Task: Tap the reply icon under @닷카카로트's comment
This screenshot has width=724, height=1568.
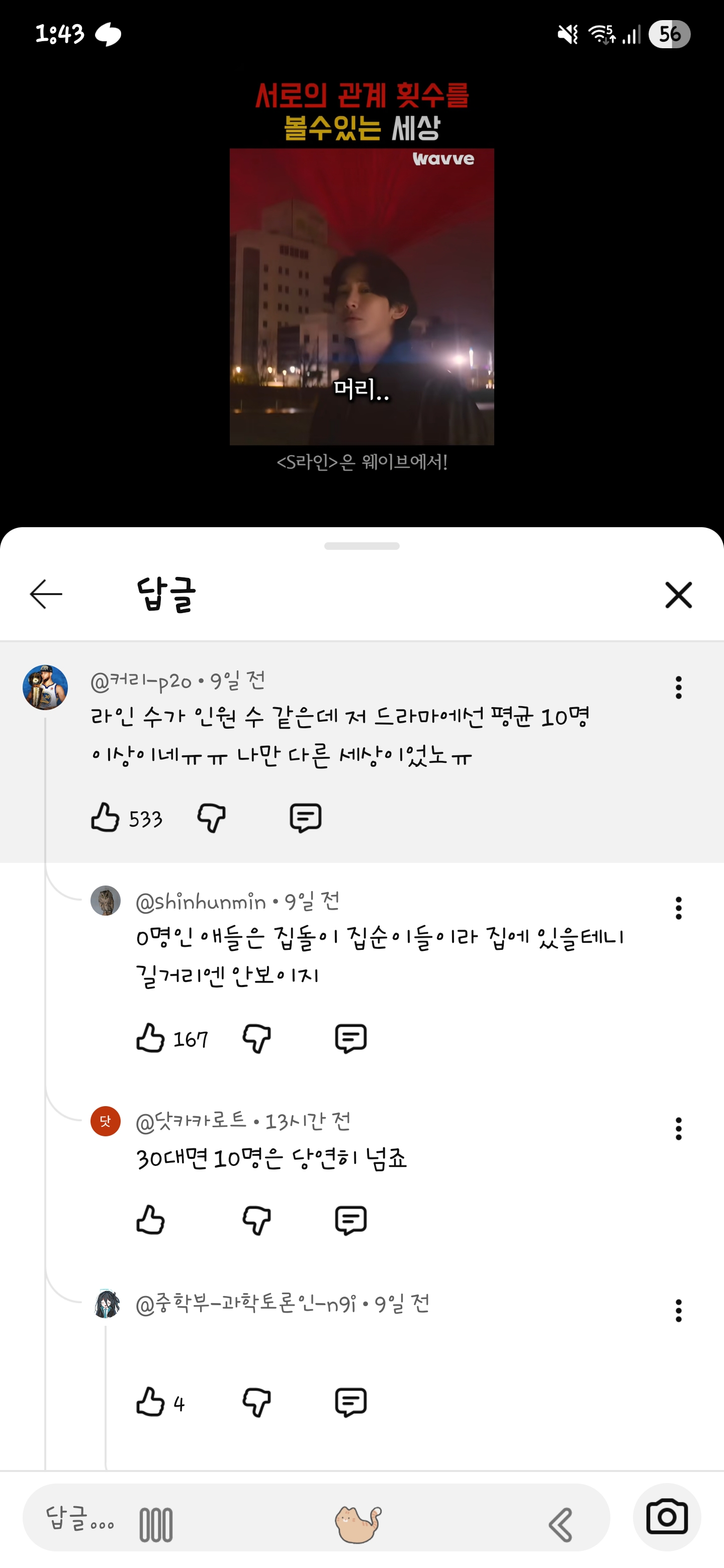Action: [350, 1220]
